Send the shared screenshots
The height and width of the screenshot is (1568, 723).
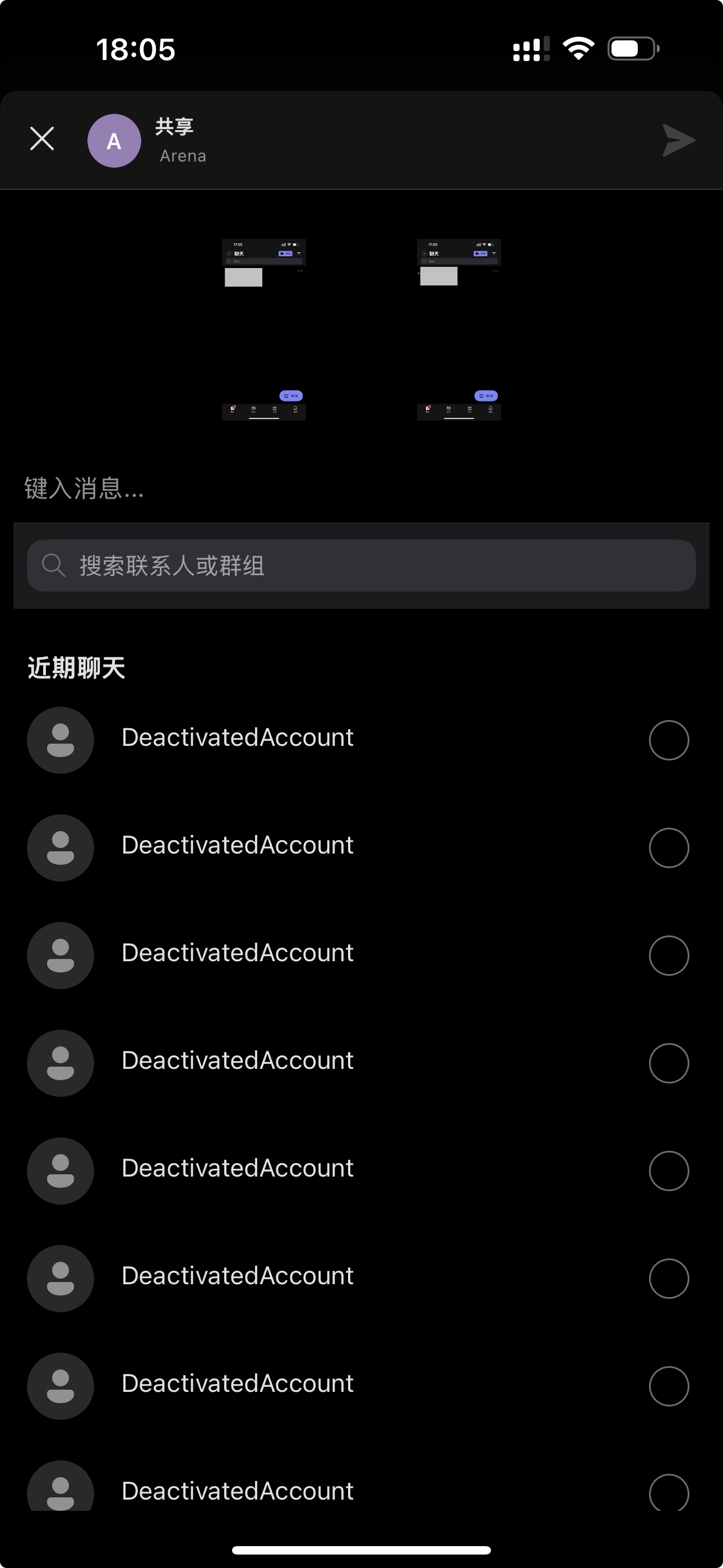[x=678, y=141]
